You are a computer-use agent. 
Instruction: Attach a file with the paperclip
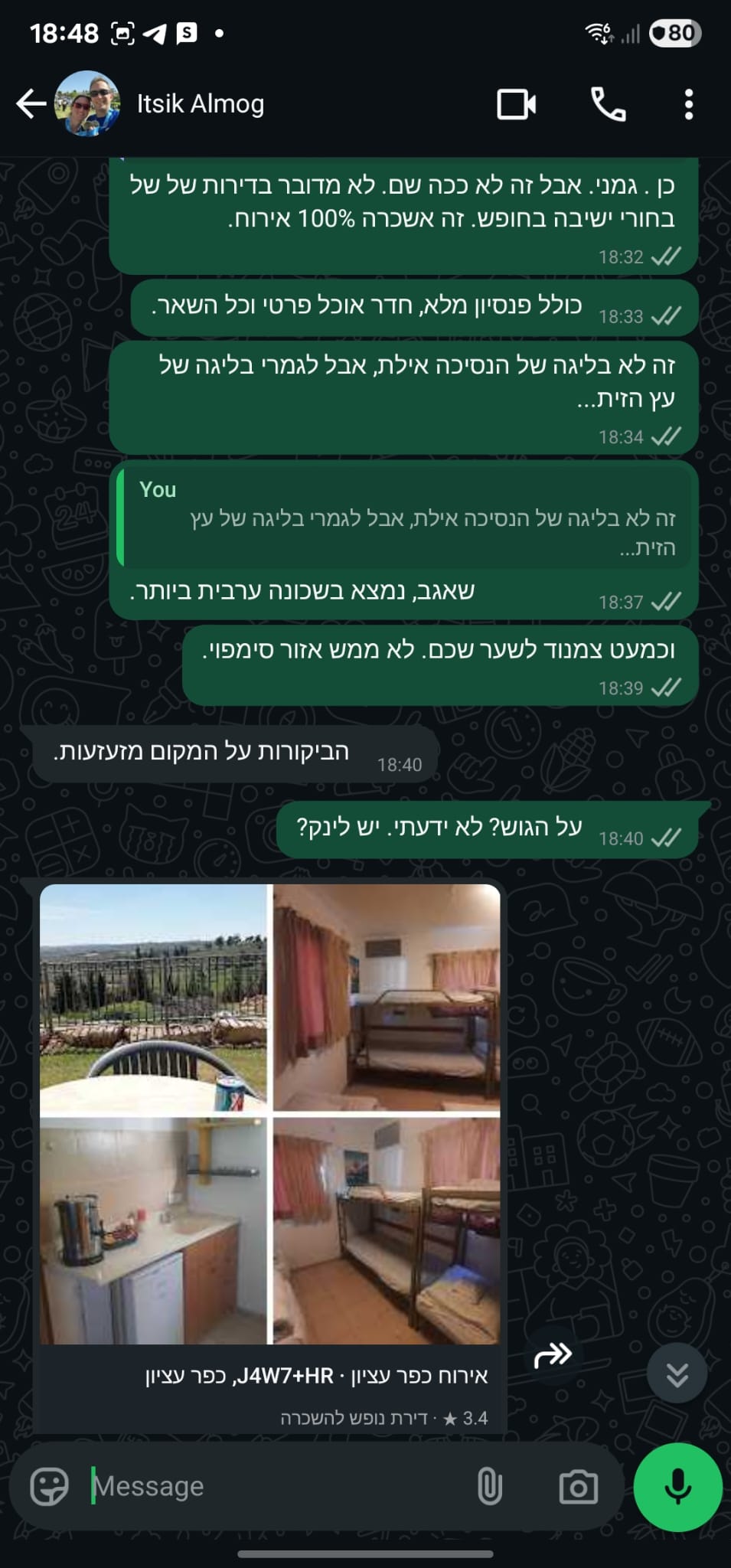coord(490,1486)
